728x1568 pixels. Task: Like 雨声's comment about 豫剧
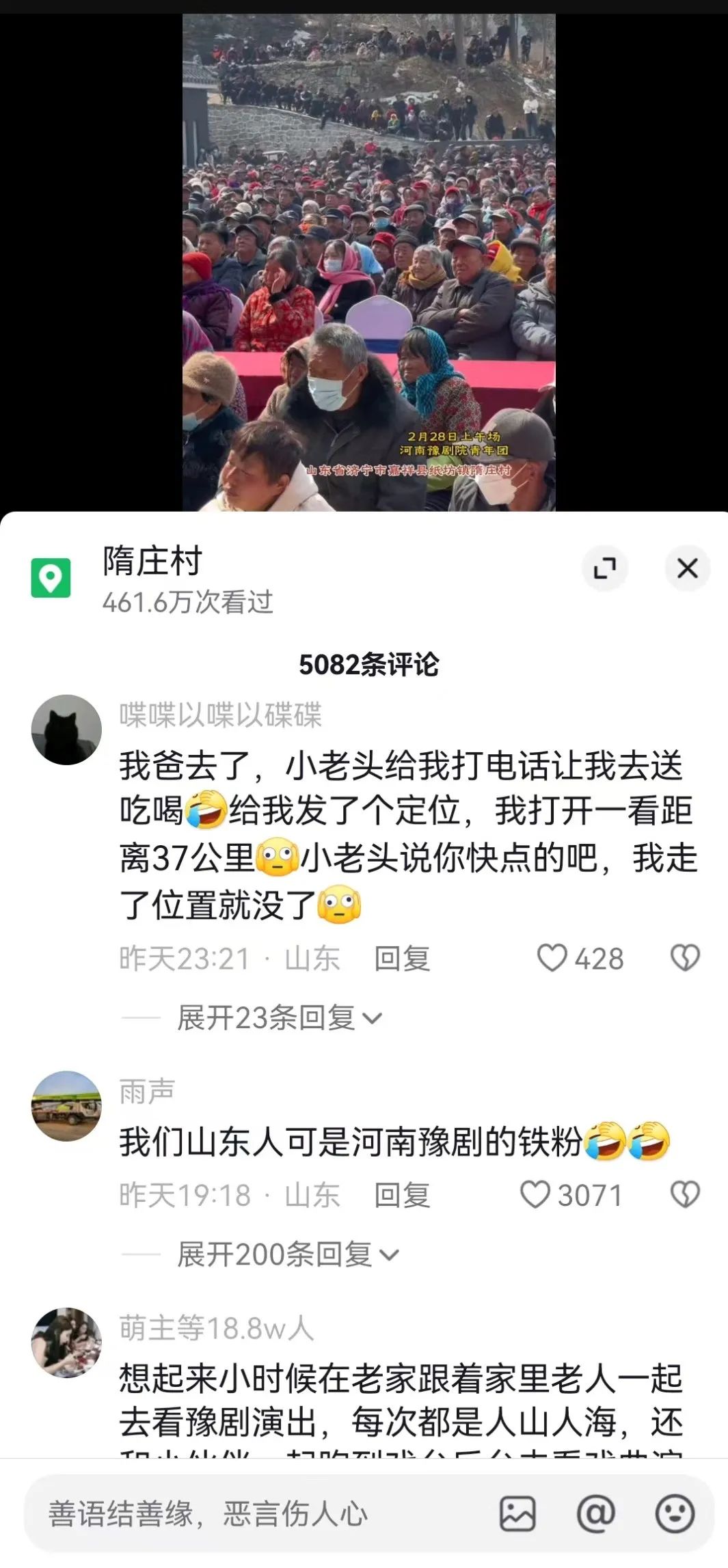[x=535, y=1195]
